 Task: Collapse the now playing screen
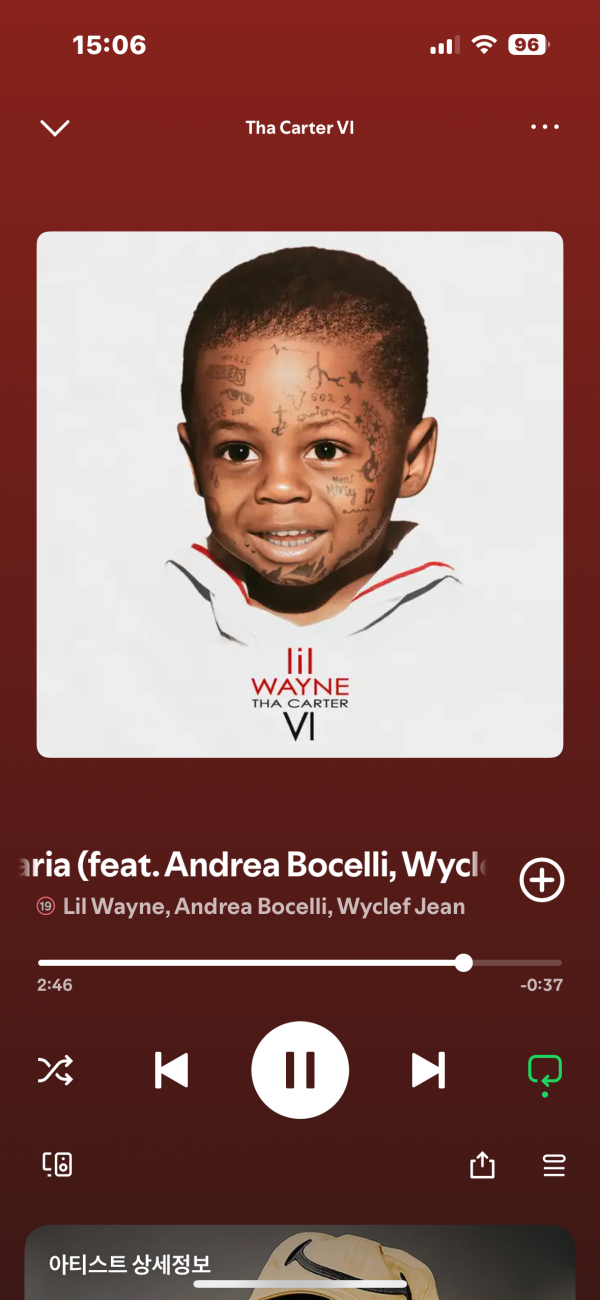click(54, 127)
